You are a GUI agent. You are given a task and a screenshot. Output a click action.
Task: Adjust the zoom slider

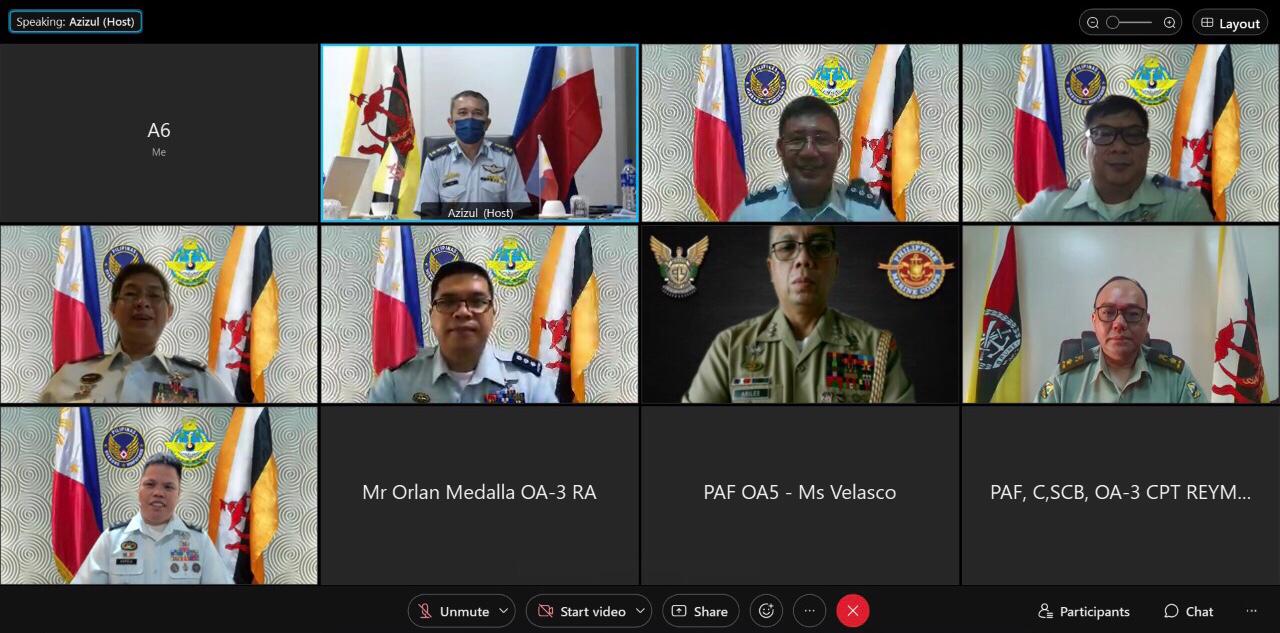[x=1131, y=23]
